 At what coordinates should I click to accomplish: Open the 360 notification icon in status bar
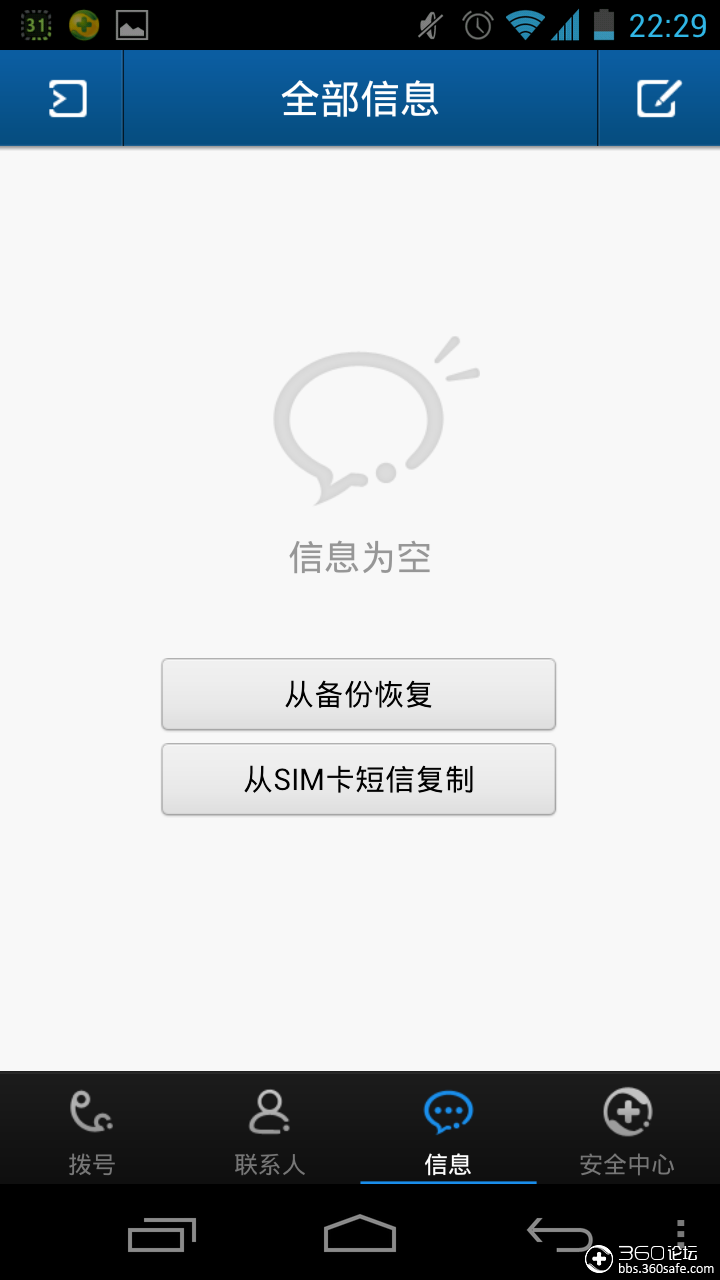pos(83,22)
